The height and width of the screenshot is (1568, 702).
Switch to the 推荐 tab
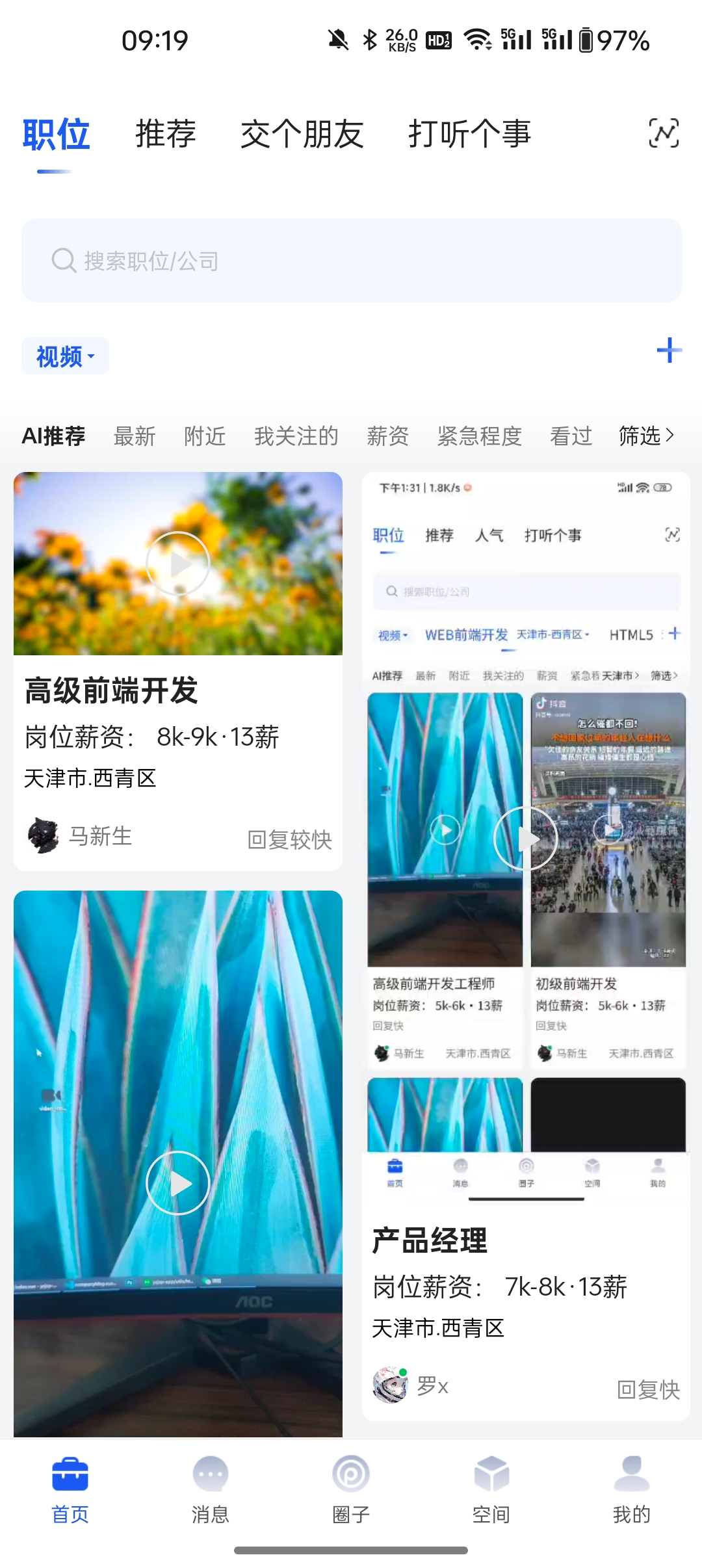pyautogui.click(x=164, y=133)
